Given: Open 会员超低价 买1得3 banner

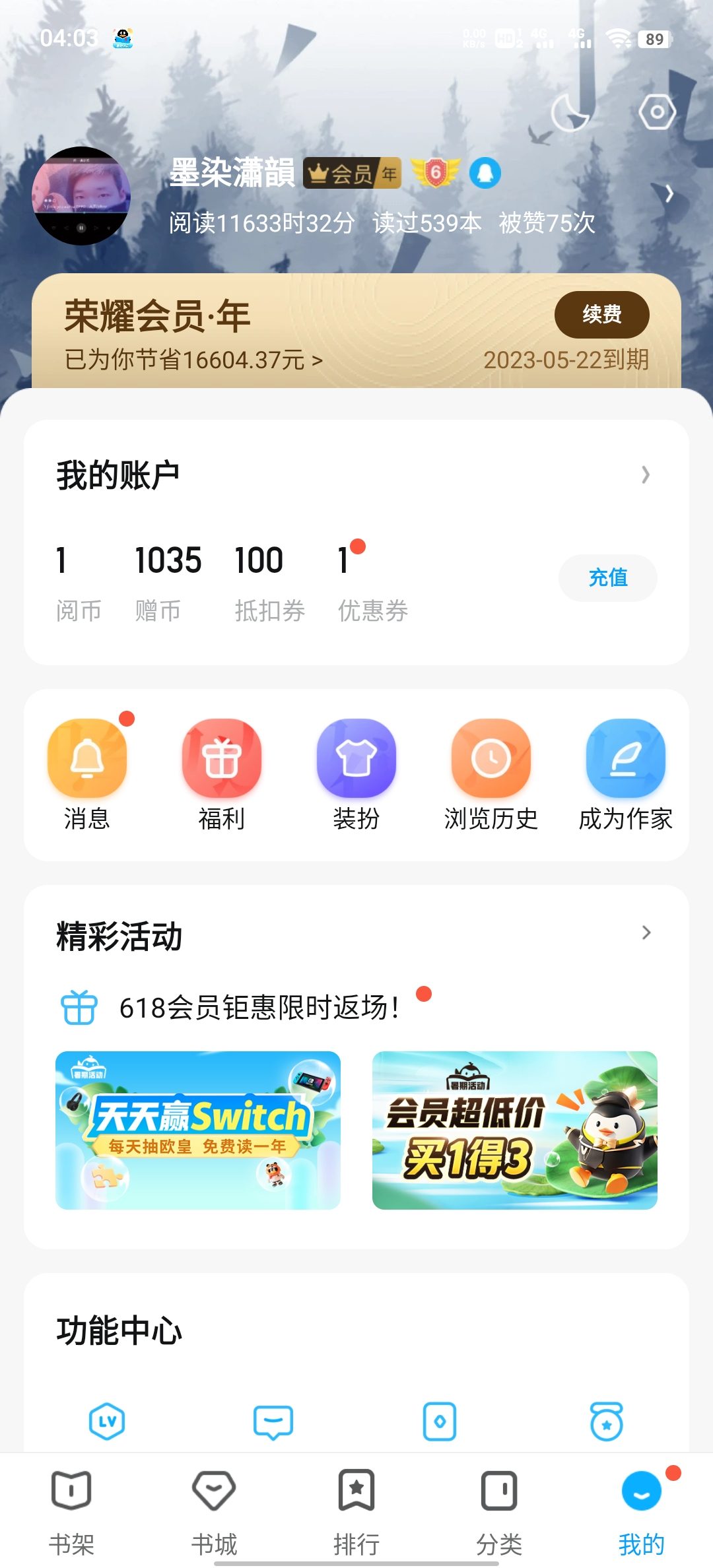Looking at the screenshot, I should click(x=515, y=1130).
